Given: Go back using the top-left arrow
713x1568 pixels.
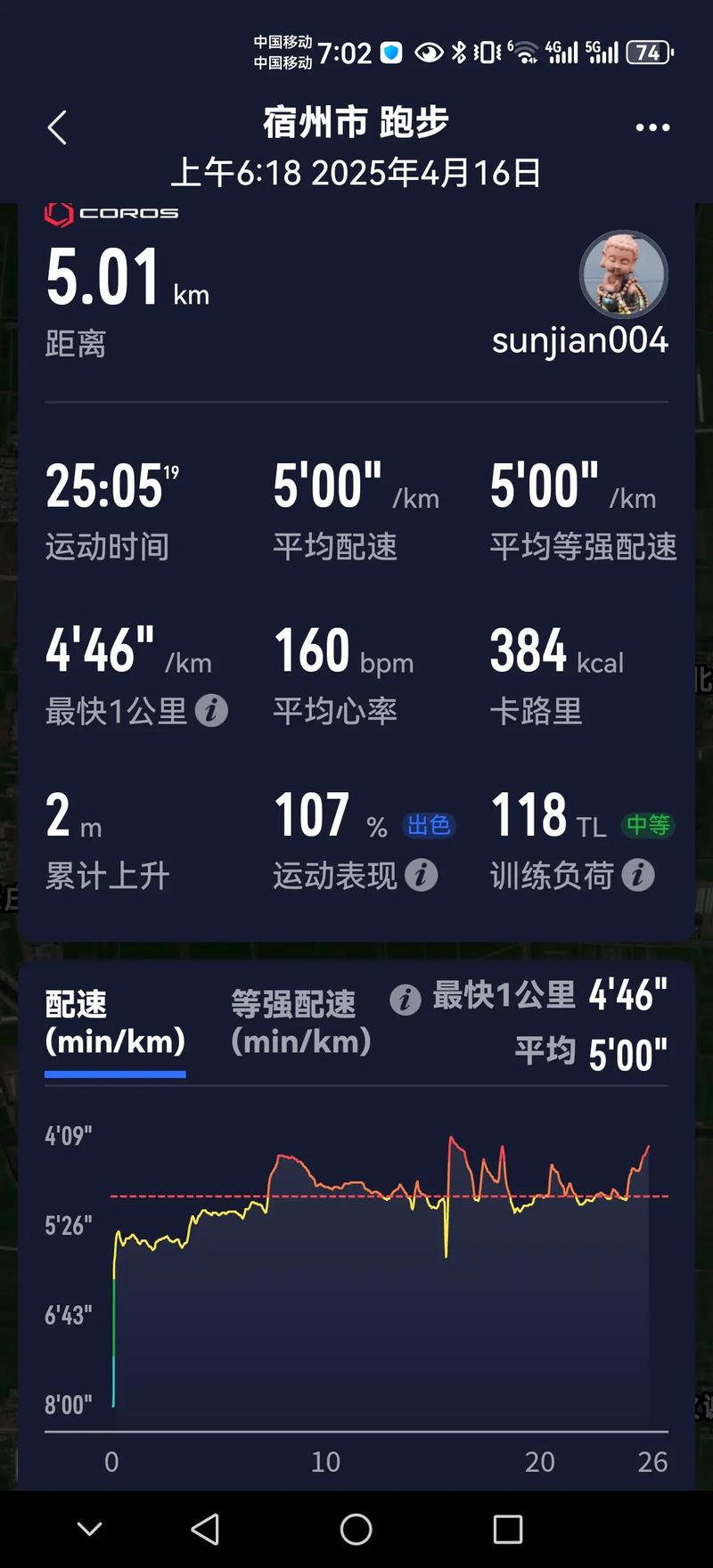Looking at the screenshot, I should [x=57, y=127].
